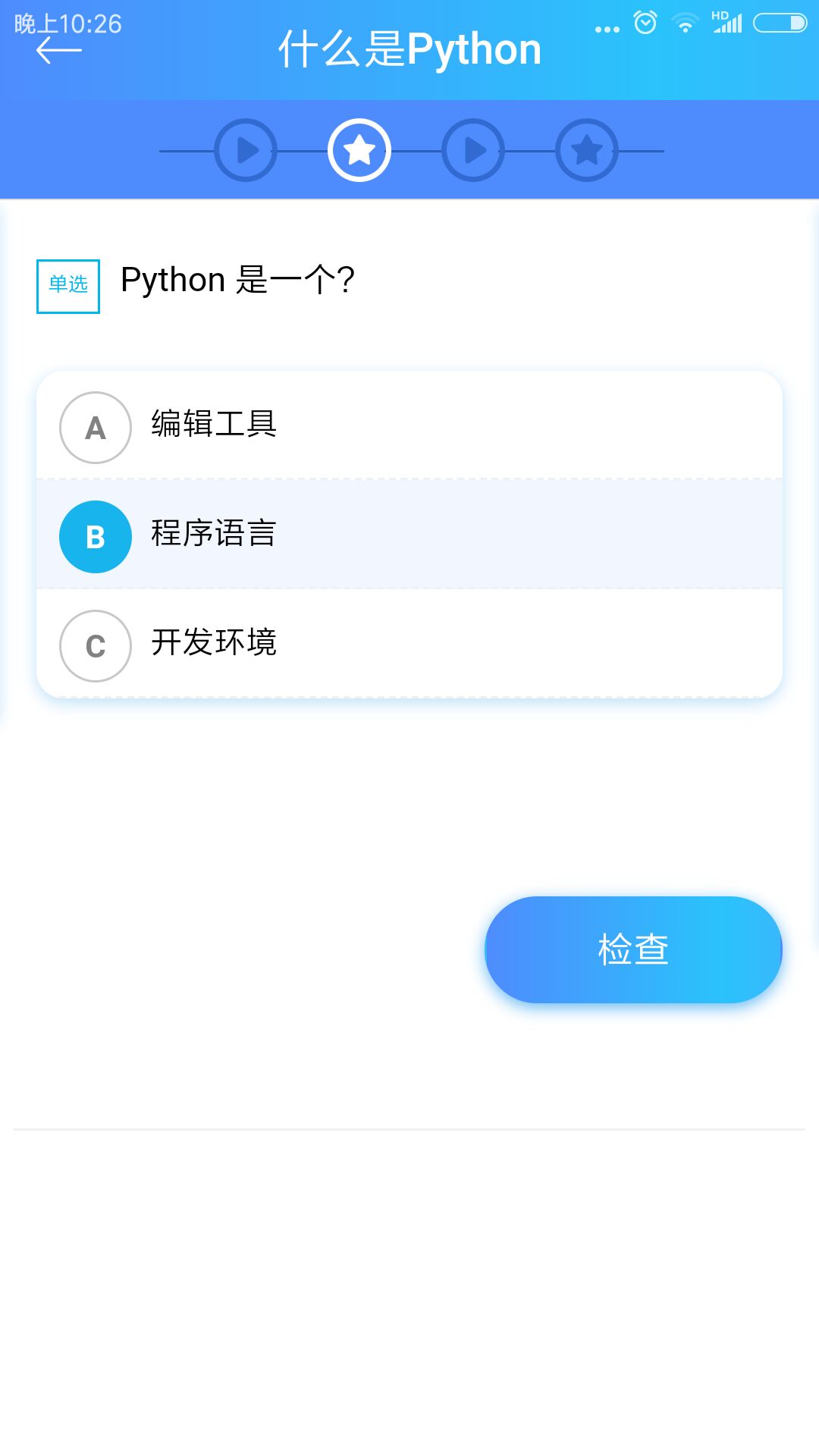The image size is (819, 1456).
Task: Tap the alarm clock status bar icon
Action: pos(643,24)
